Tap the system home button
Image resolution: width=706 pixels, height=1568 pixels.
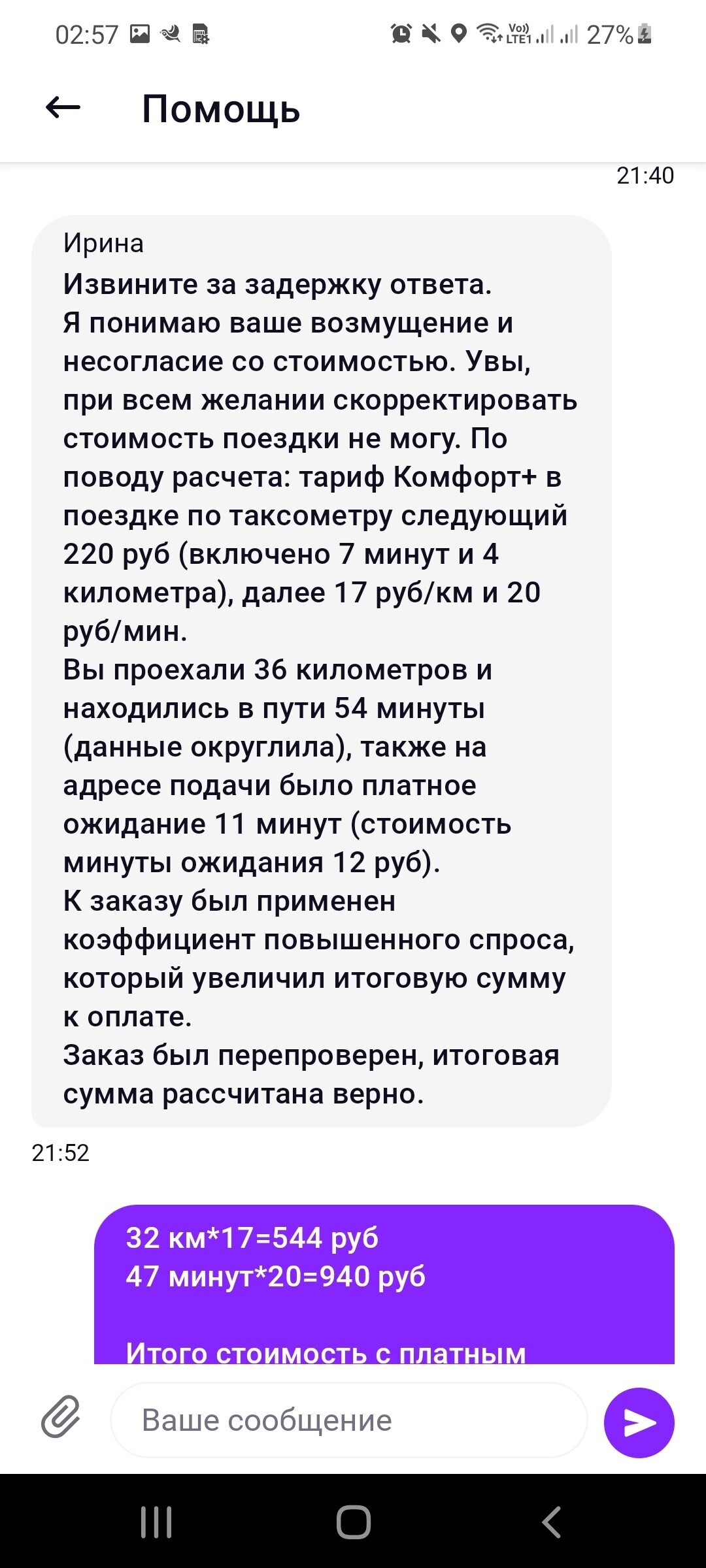point(353,1522)
